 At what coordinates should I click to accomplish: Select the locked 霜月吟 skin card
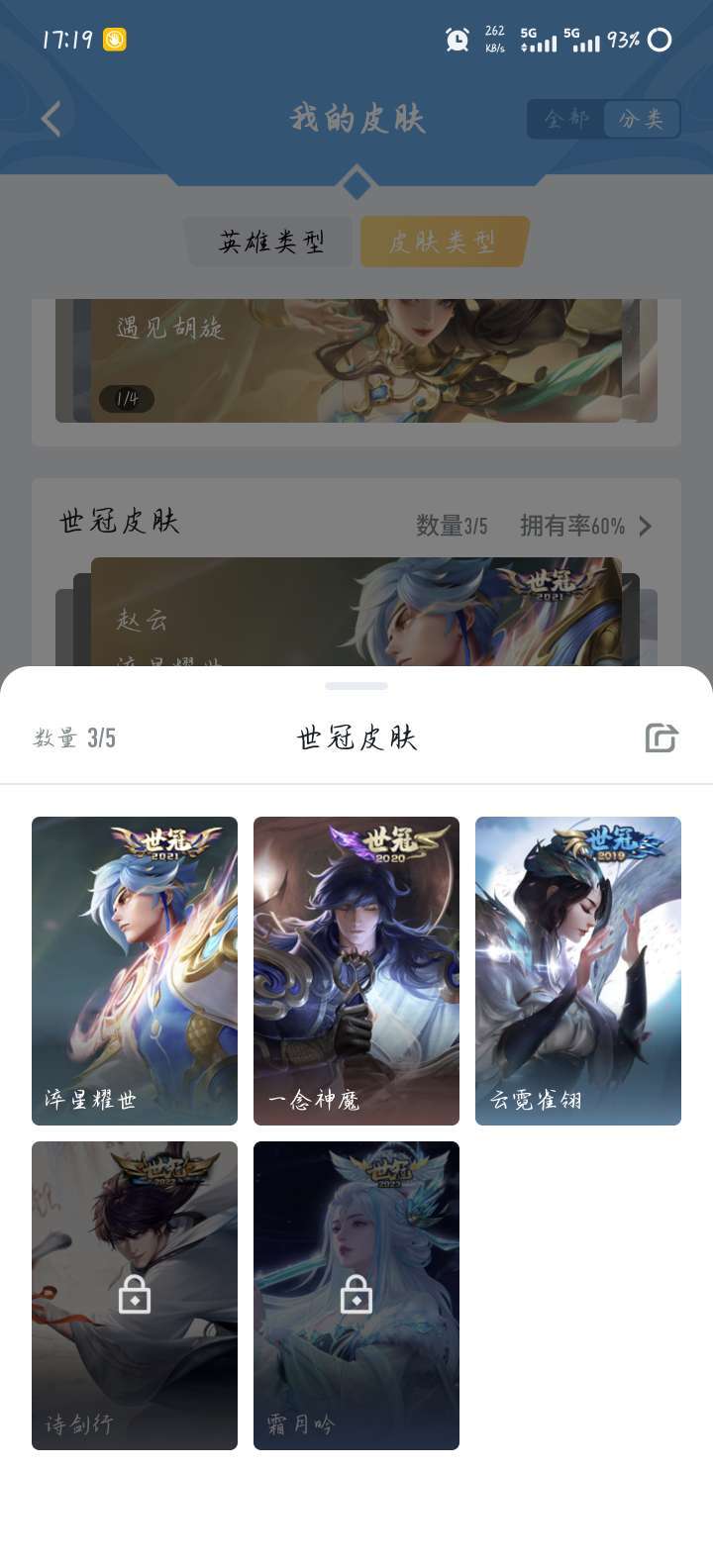pos(356,1295)
